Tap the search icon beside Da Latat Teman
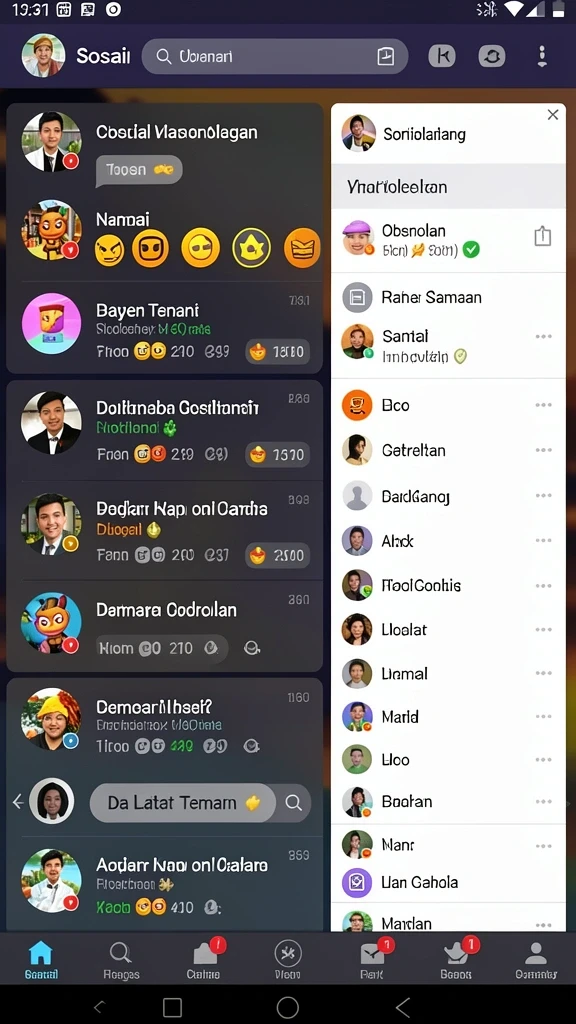Viewport: 576px width, 1024px height. tap(294, 803)
